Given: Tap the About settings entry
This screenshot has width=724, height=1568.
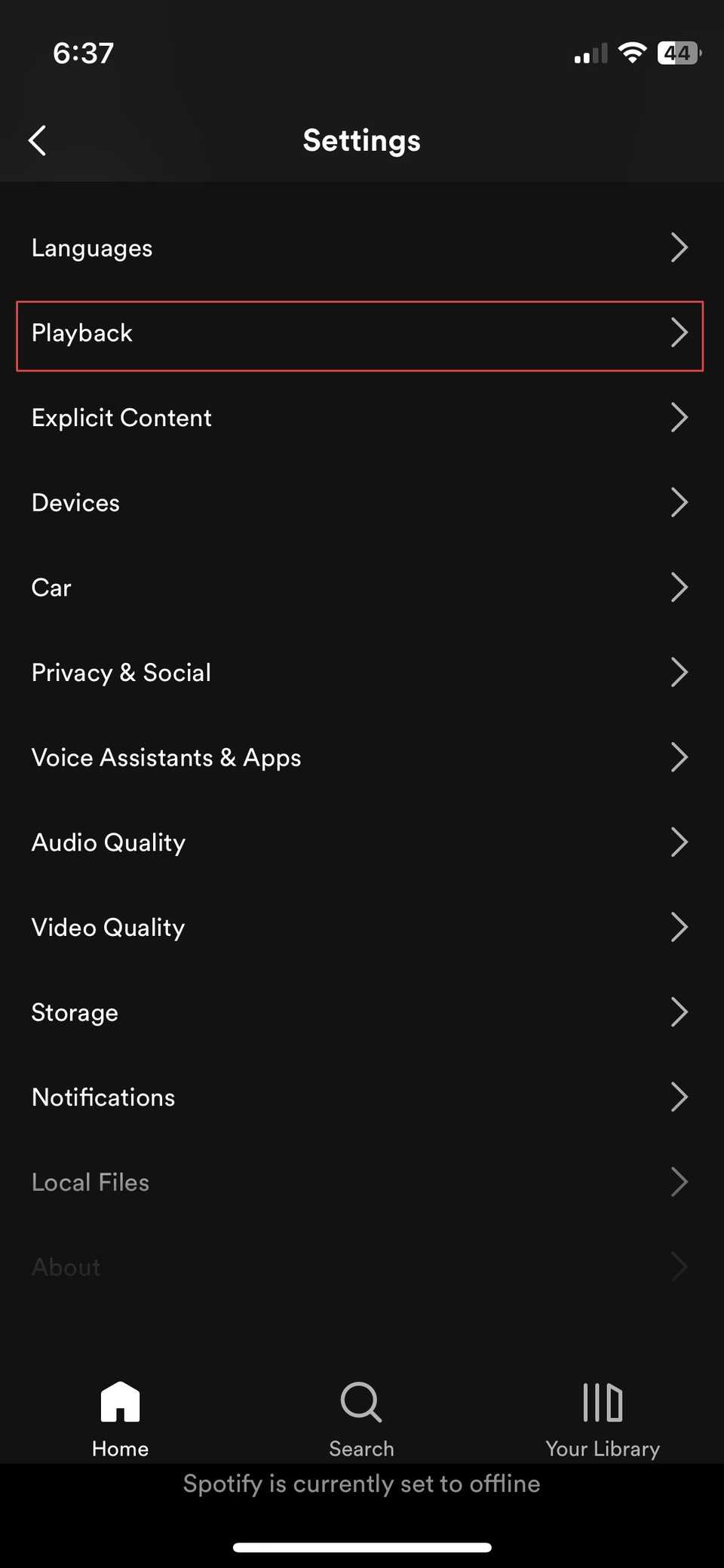Looking at the screenshot, I should [x=362, y=1267].
